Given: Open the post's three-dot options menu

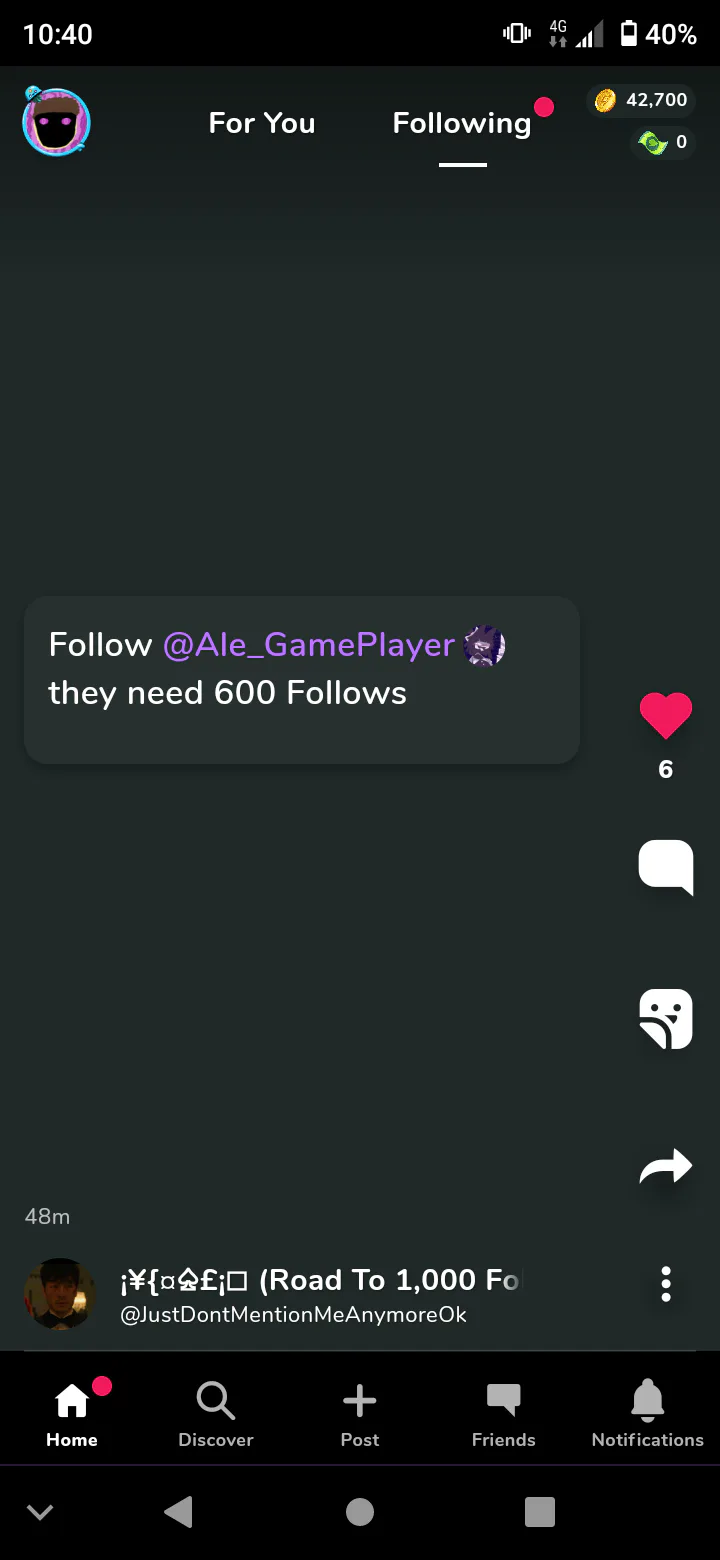Looking at the screenshot, I should (666, 1284).
